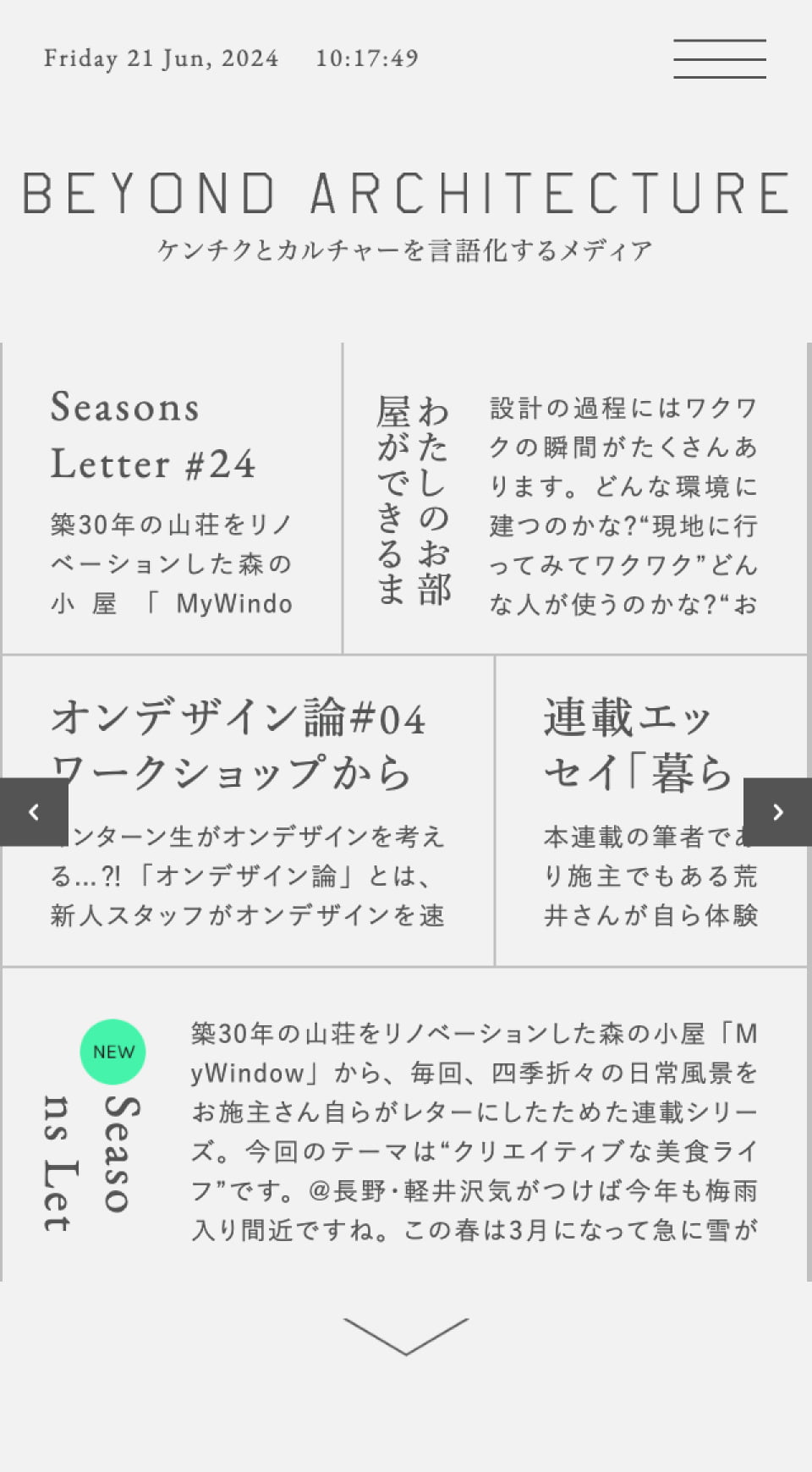Go to the previous carousel slide
812x1472 pixels.
coord(34,812)
